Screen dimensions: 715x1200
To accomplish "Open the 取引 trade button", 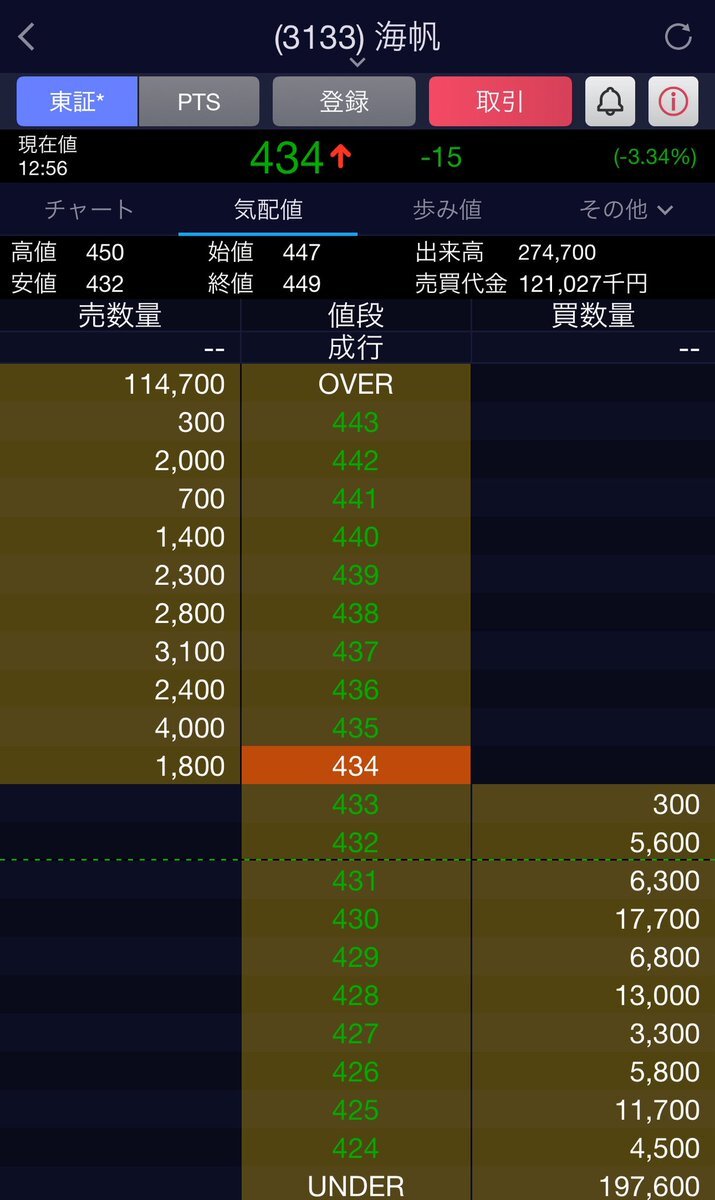I will coord(500,101).
